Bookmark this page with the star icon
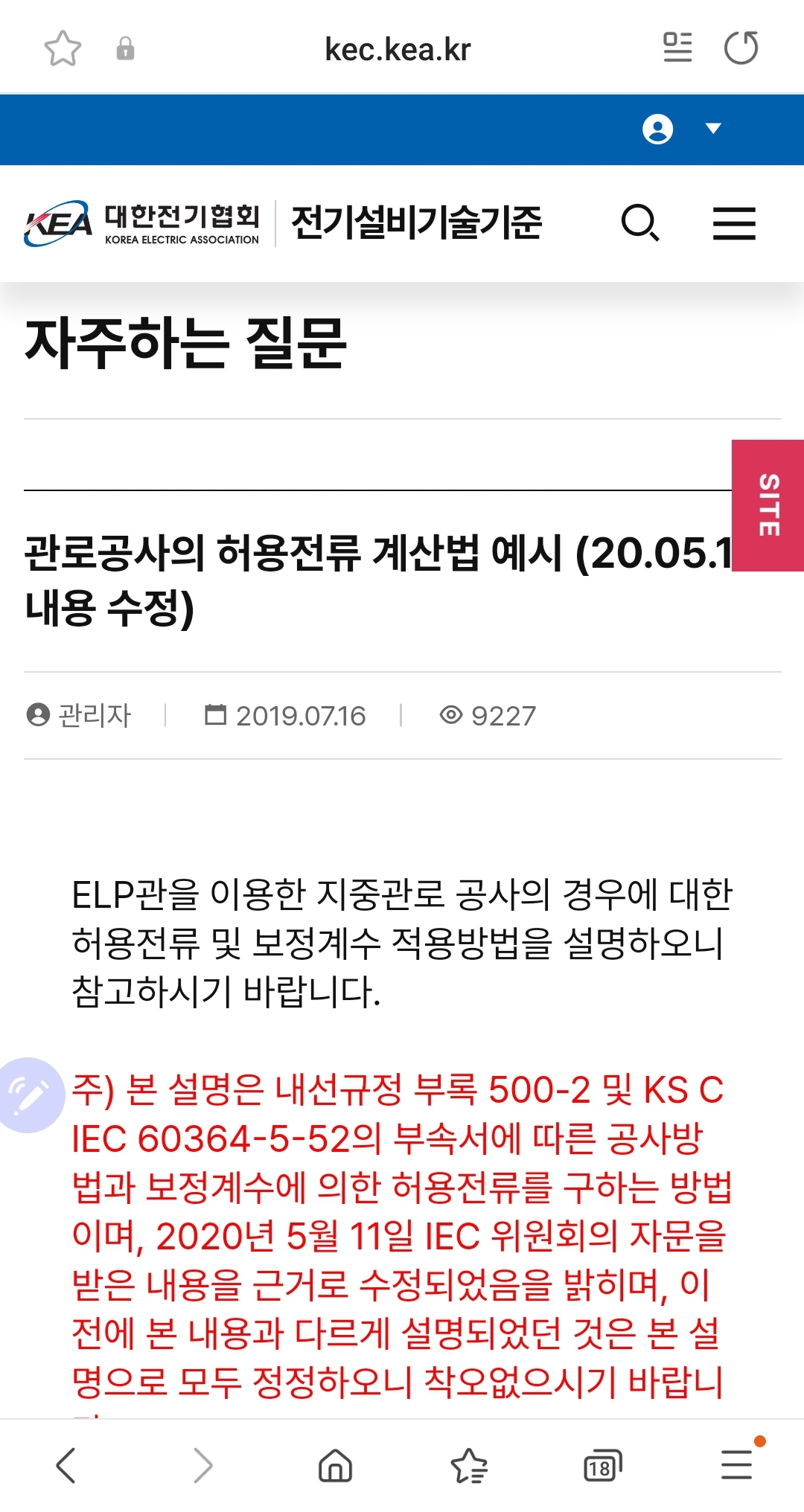The width and height of the screenshot is (804, 1512). tap(63, 49)
